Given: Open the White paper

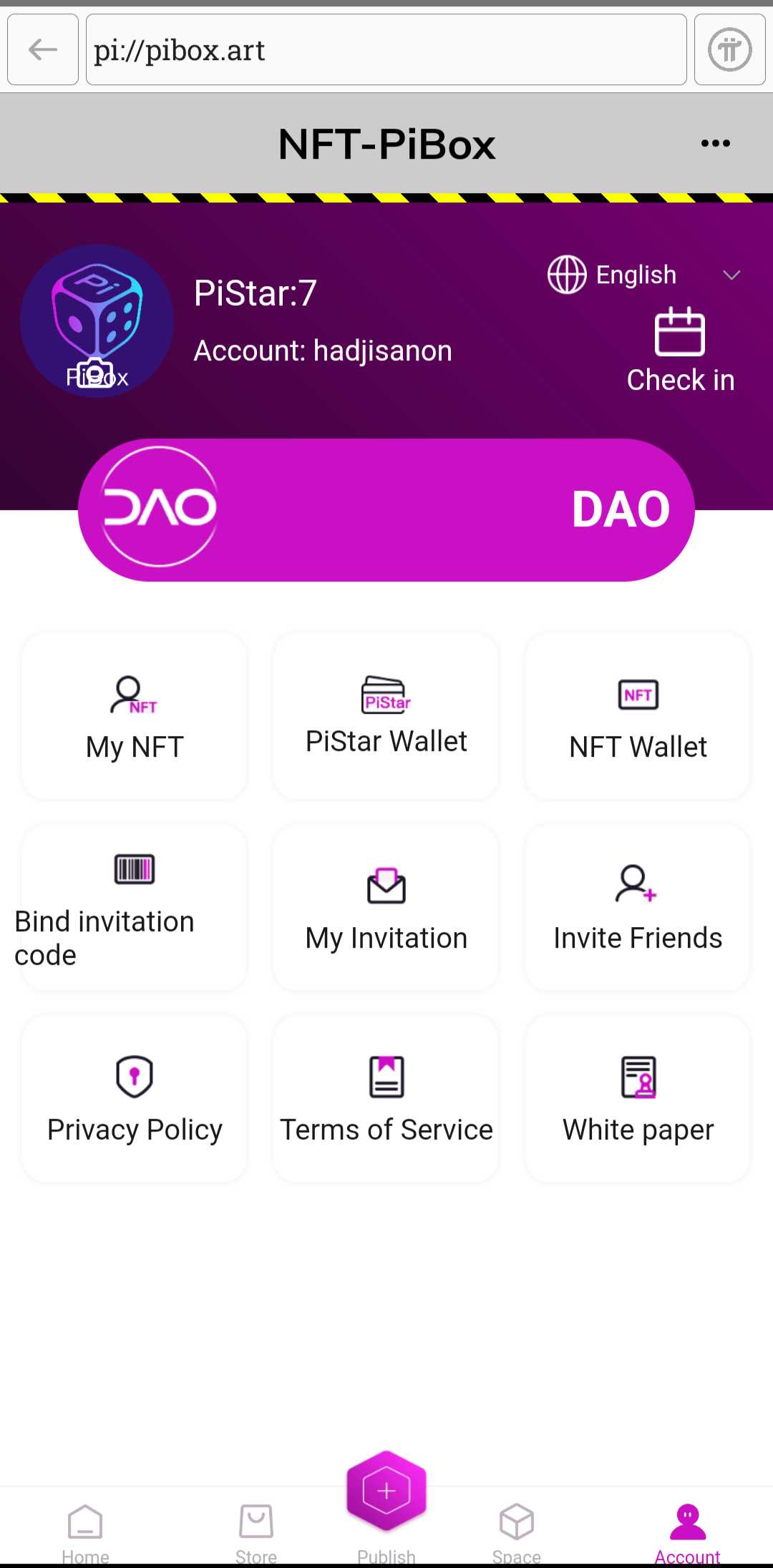Looking at the screenshot, I should [638, 1099].
